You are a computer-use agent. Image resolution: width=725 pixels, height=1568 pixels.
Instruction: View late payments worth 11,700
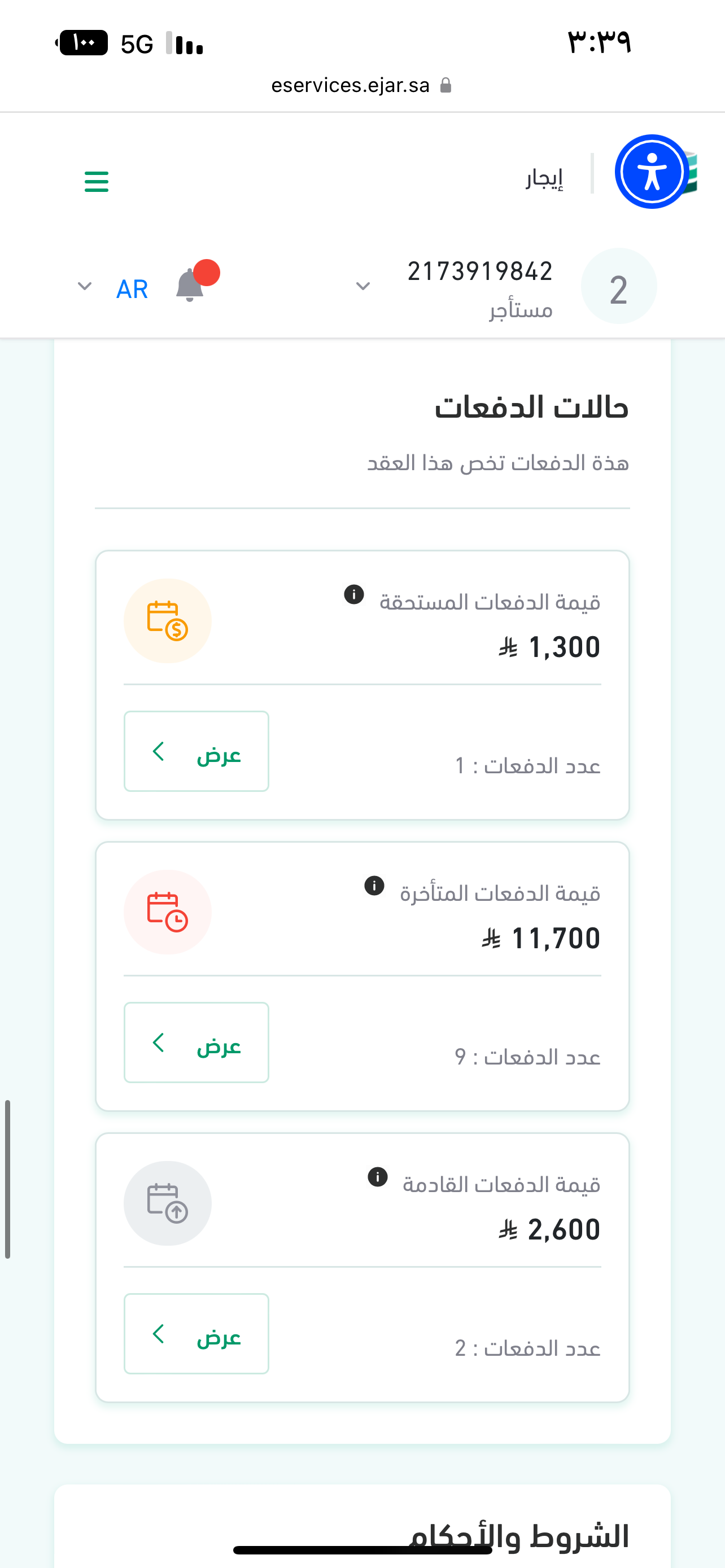(x=196, y=1042)
